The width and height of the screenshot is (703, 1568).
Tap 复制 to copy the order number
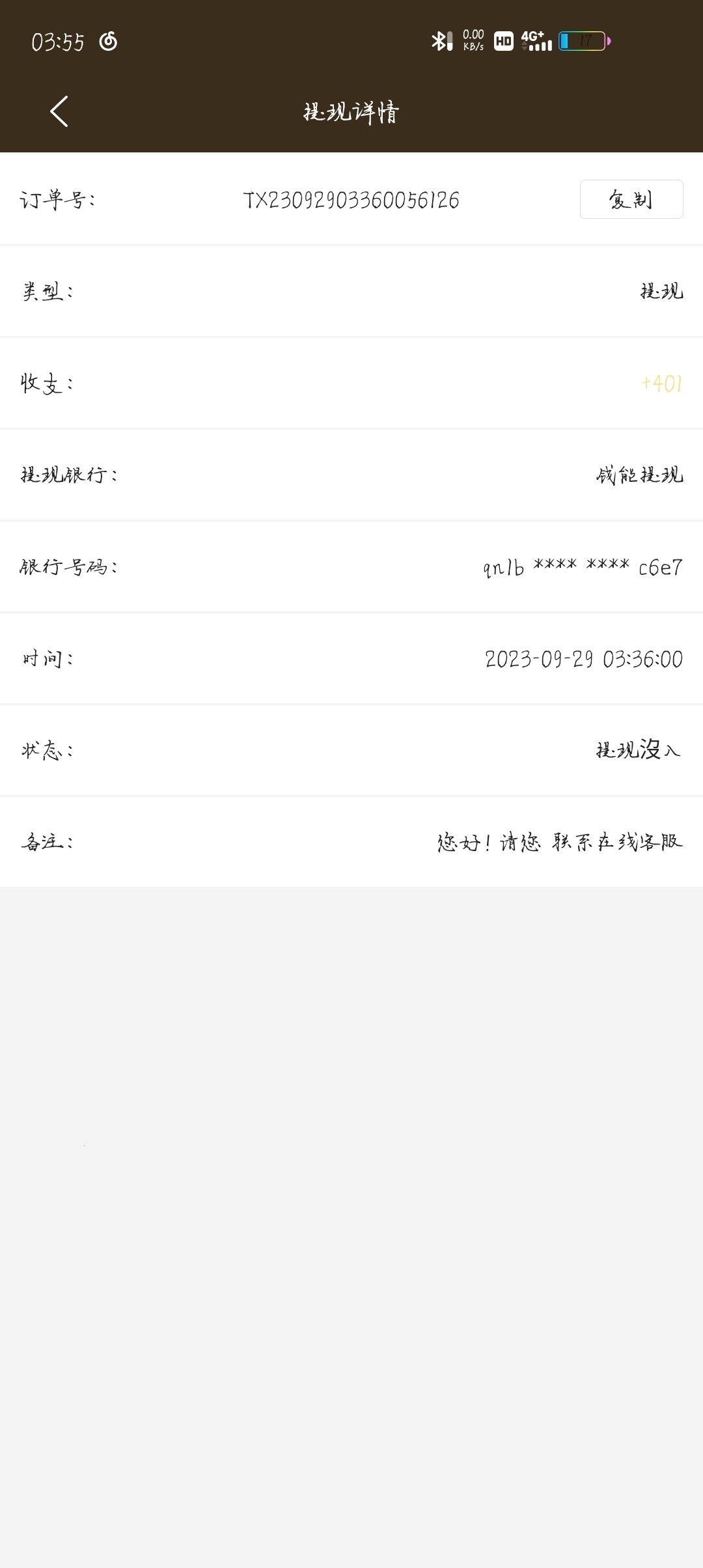[x=631, y=199]
